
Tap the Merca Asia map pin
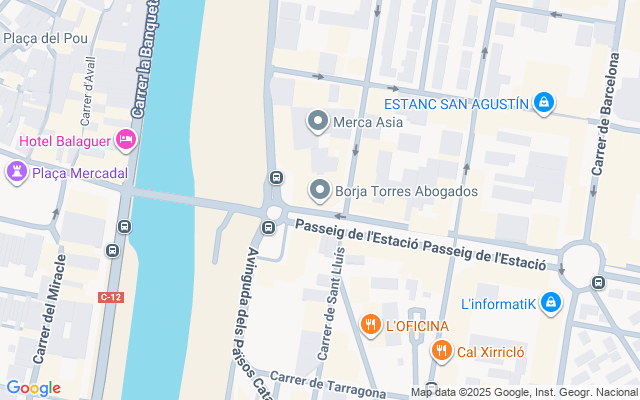318,122
